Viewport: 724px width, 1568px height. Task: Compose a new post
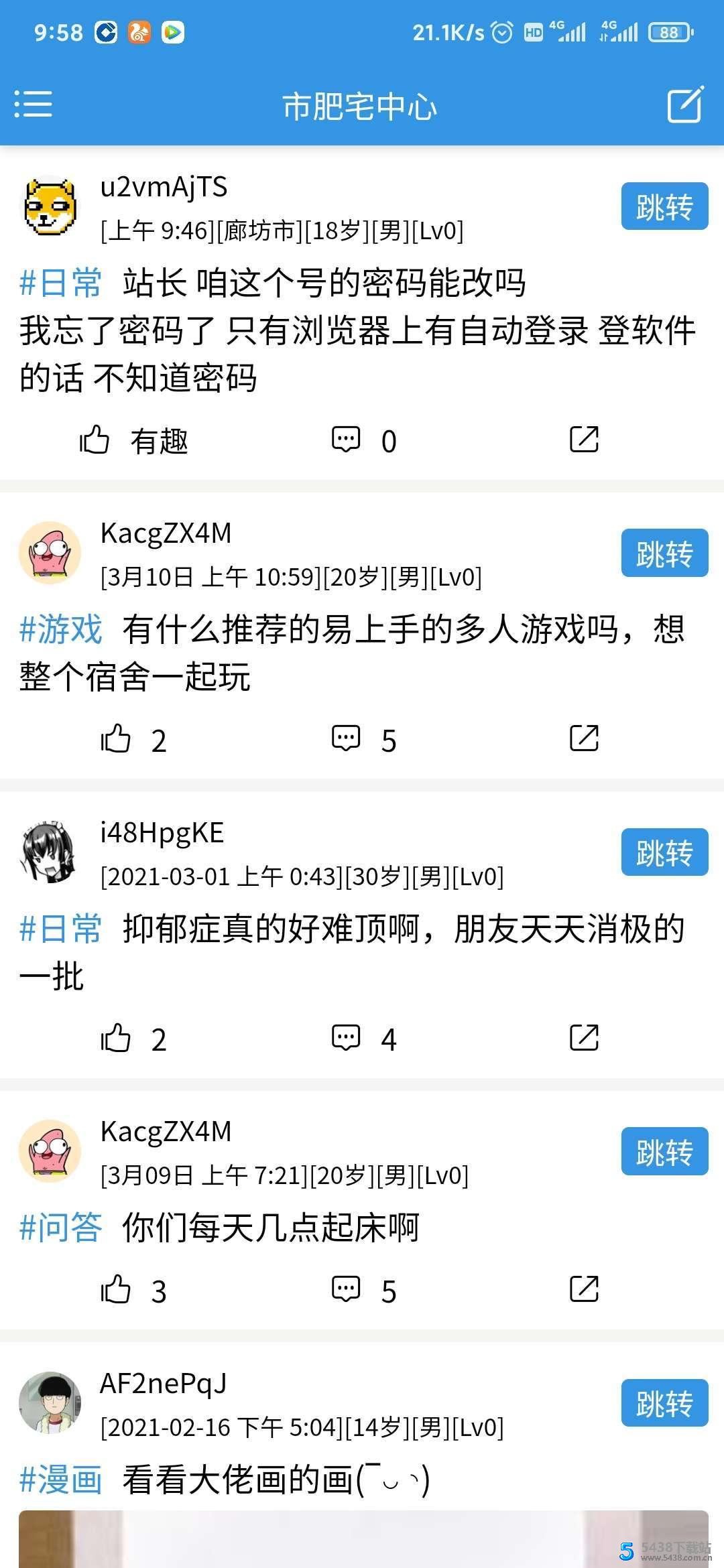tap(685, 105)
